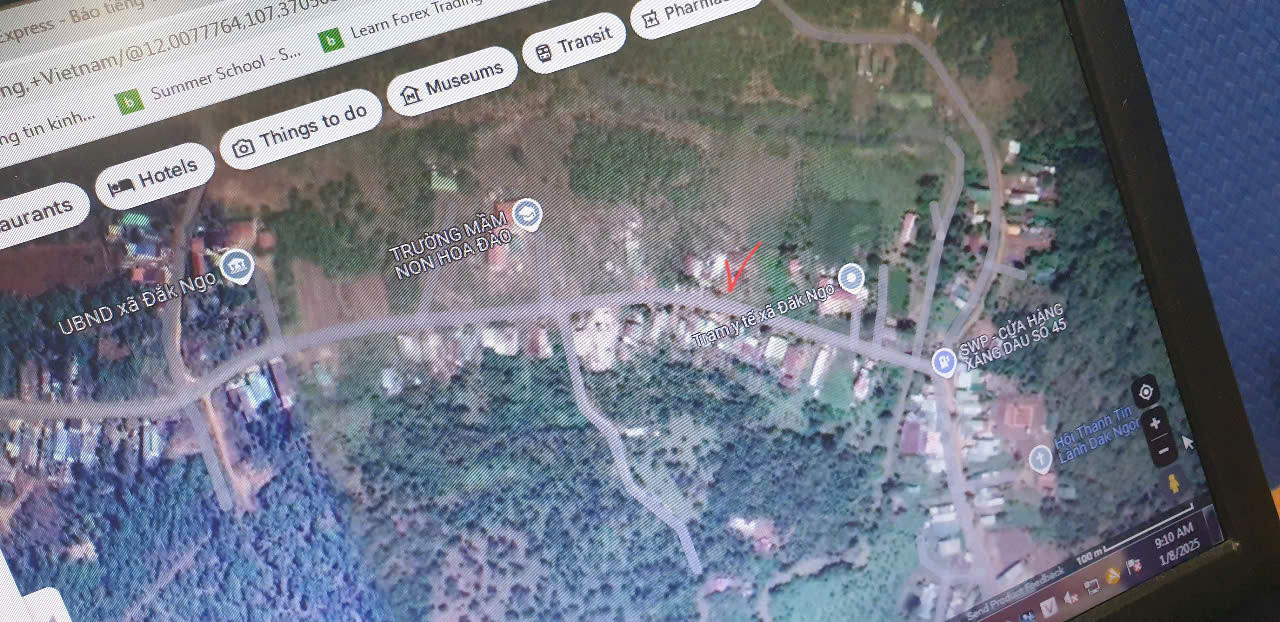Image resolution: width=1280 pixels, height=622 pixels.
Task: Open the Trường Mầm Non Hoa Đào marker
Action: [526, 212]
